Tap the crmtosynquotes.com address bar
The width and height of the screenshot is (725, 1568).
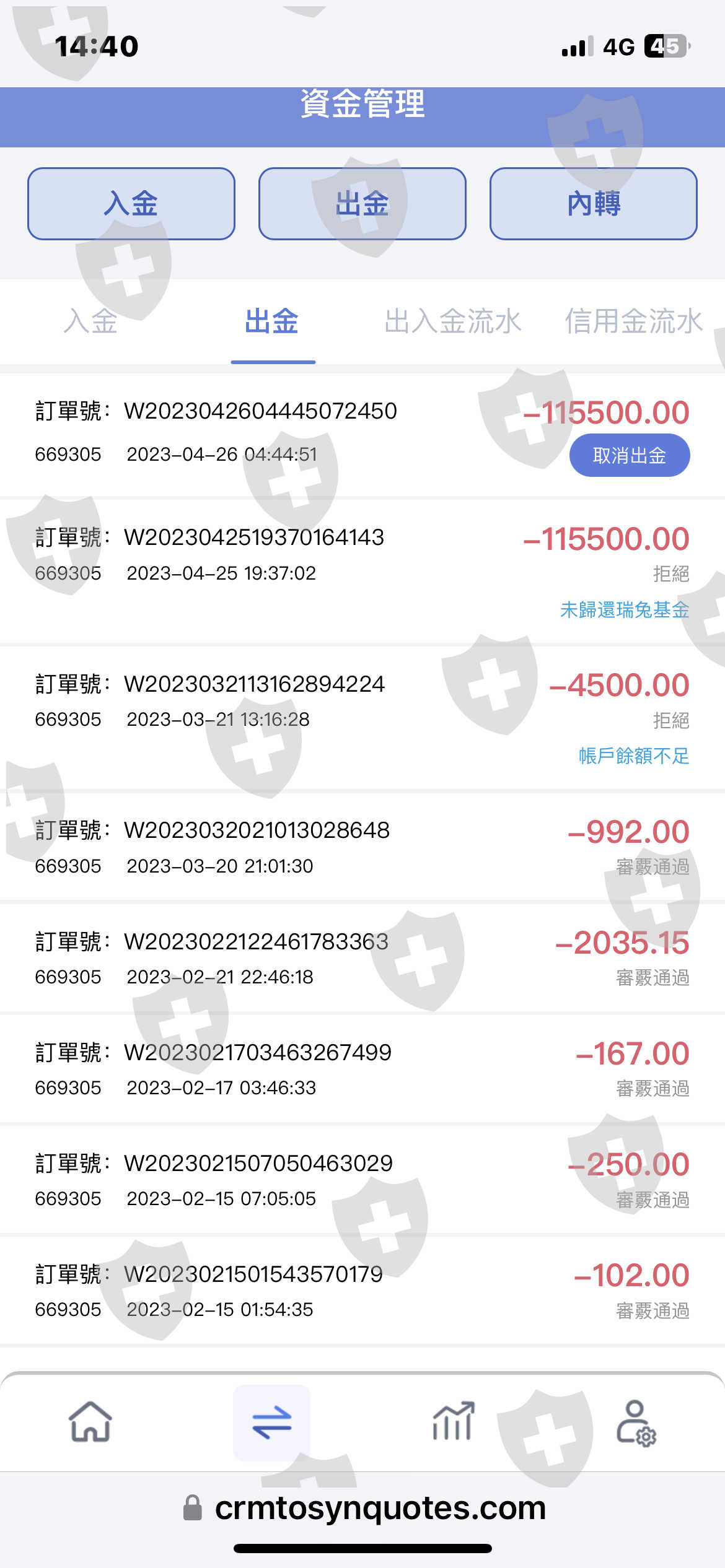365,1508
